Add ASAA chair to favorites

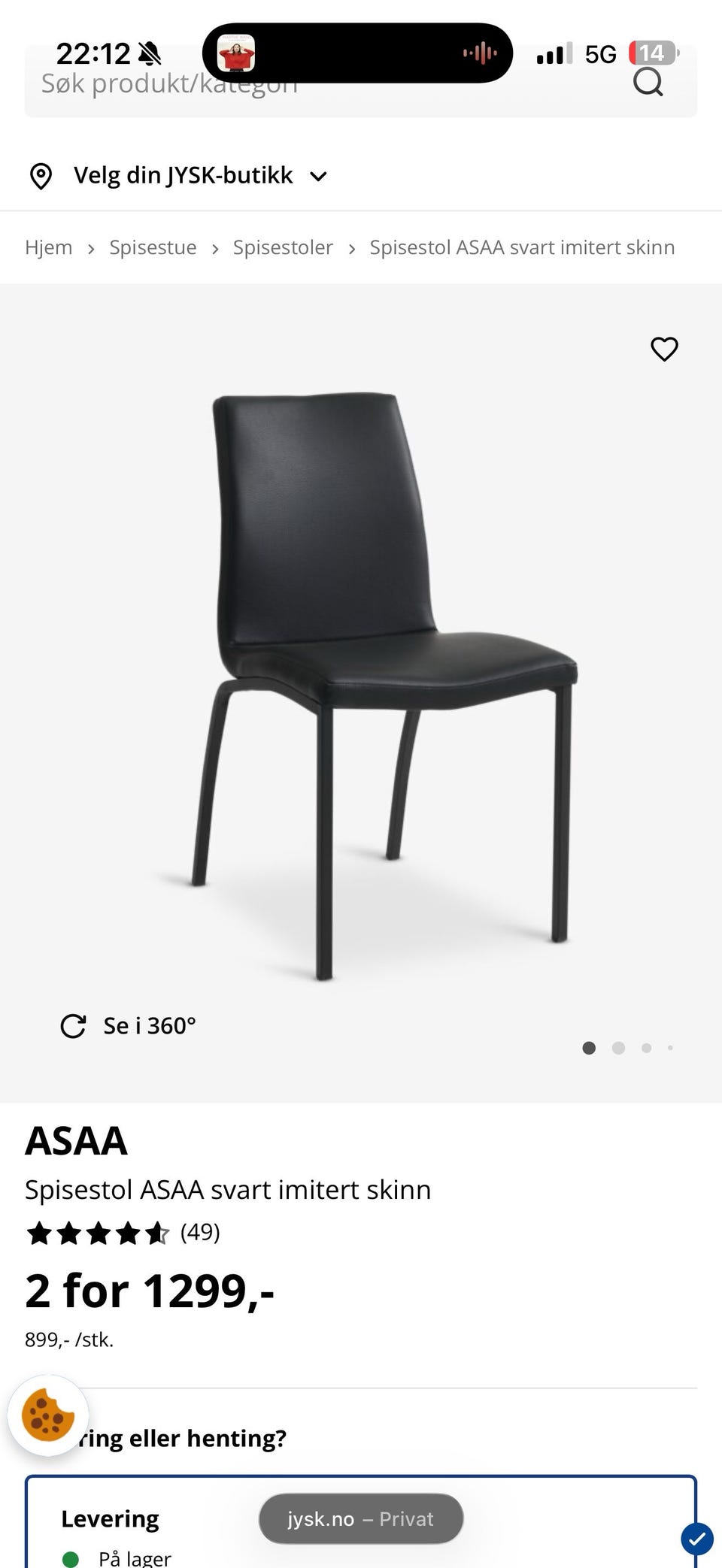point(664,349)
